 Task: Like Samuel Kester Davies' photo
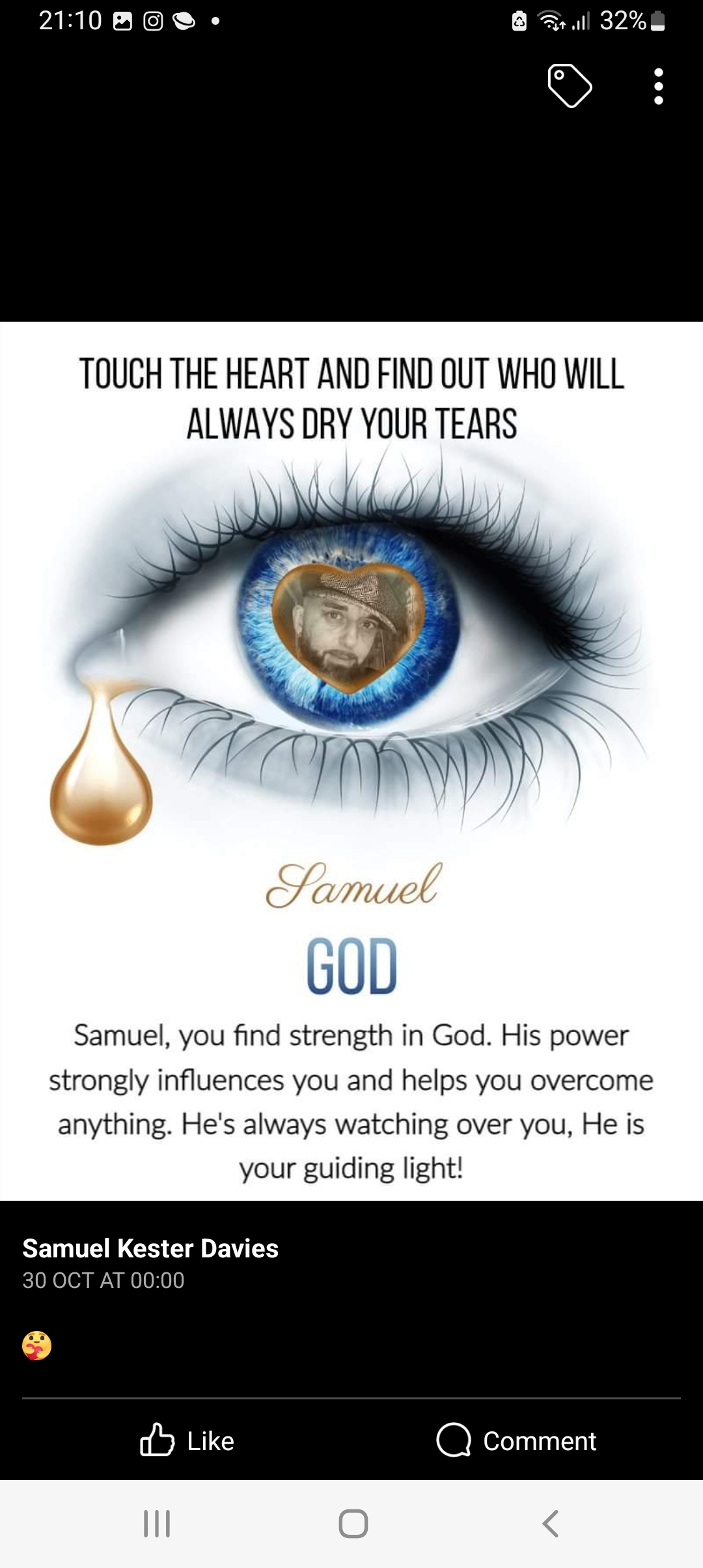pos(187,1440)
